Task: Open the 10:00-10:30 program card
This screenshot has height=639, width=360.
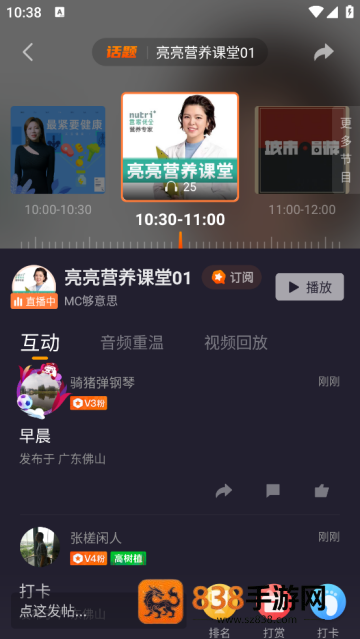Action: [58, 150]
